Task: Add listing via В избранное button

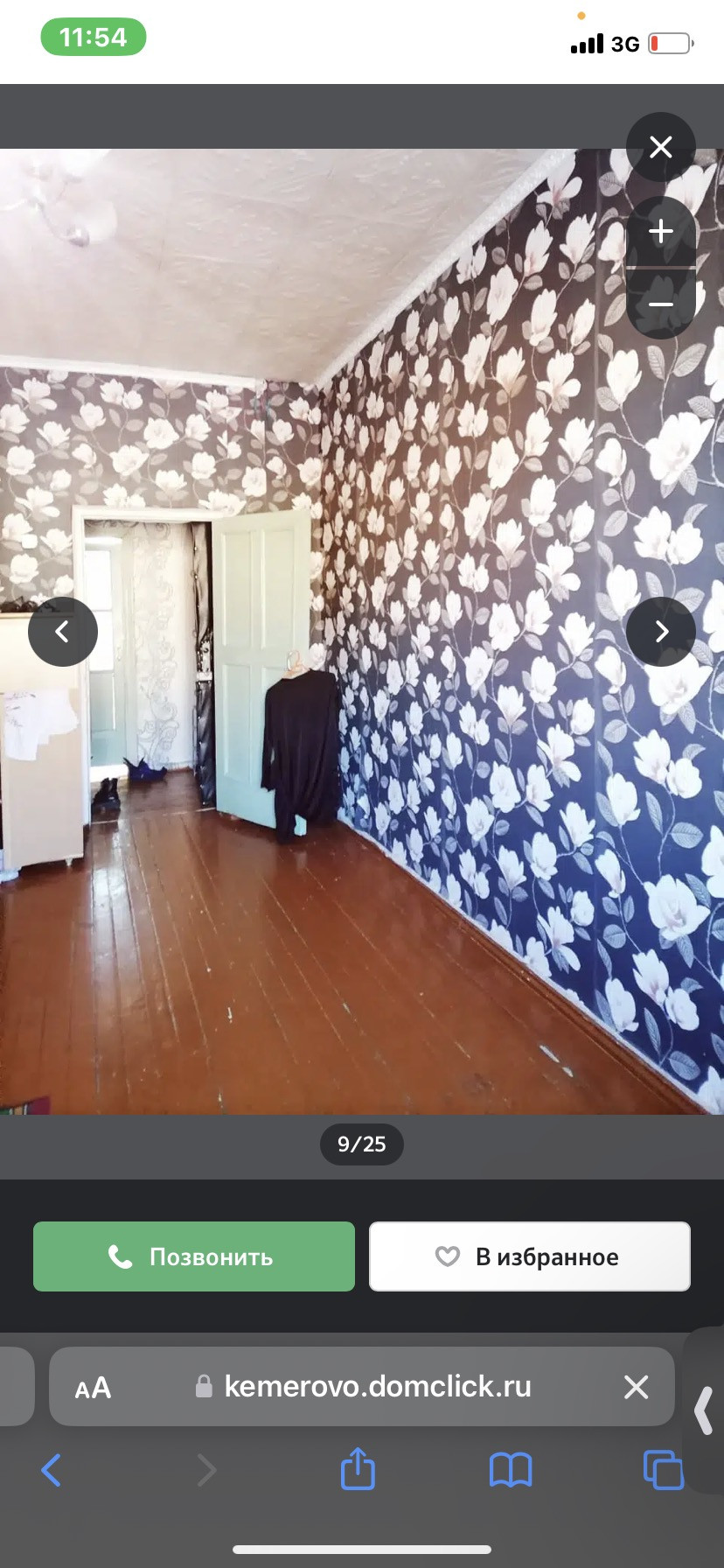Action: pyautogui.click(x=530, y=1256)
